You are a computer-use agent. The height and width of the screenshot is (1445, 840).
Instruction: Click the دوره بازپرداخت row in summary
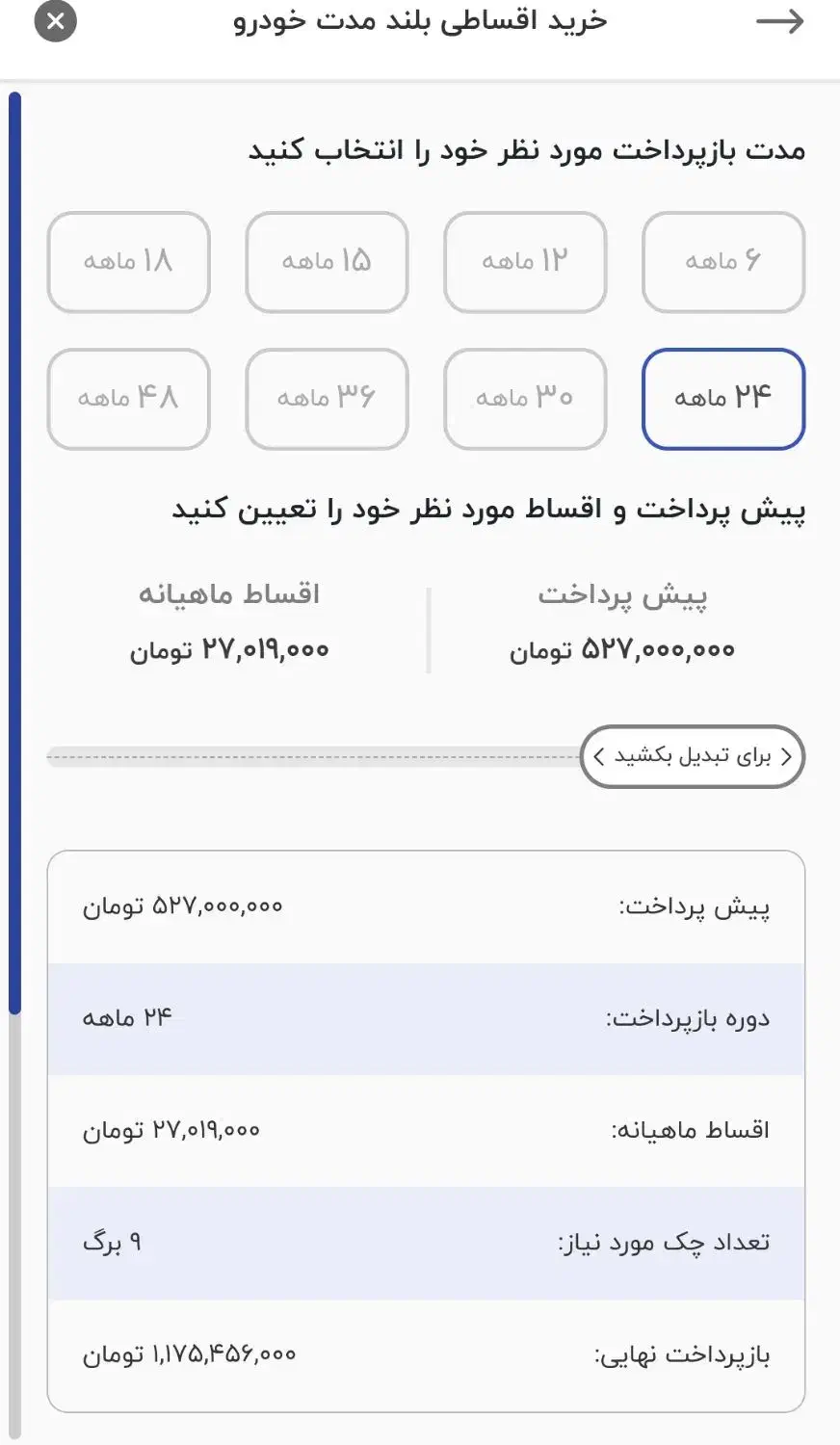[x=424, y=1017]
